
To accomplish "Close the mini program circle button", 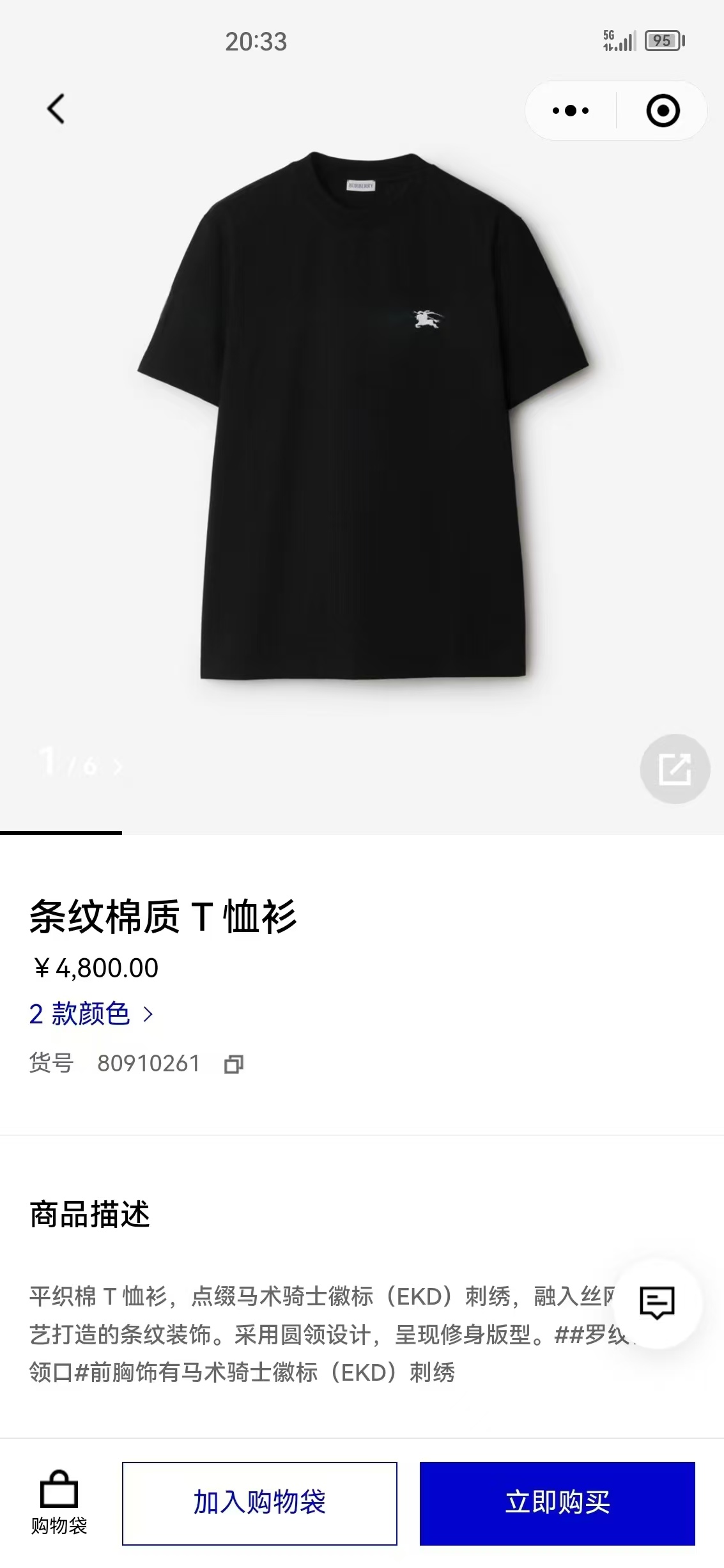I will click(663, 110).
